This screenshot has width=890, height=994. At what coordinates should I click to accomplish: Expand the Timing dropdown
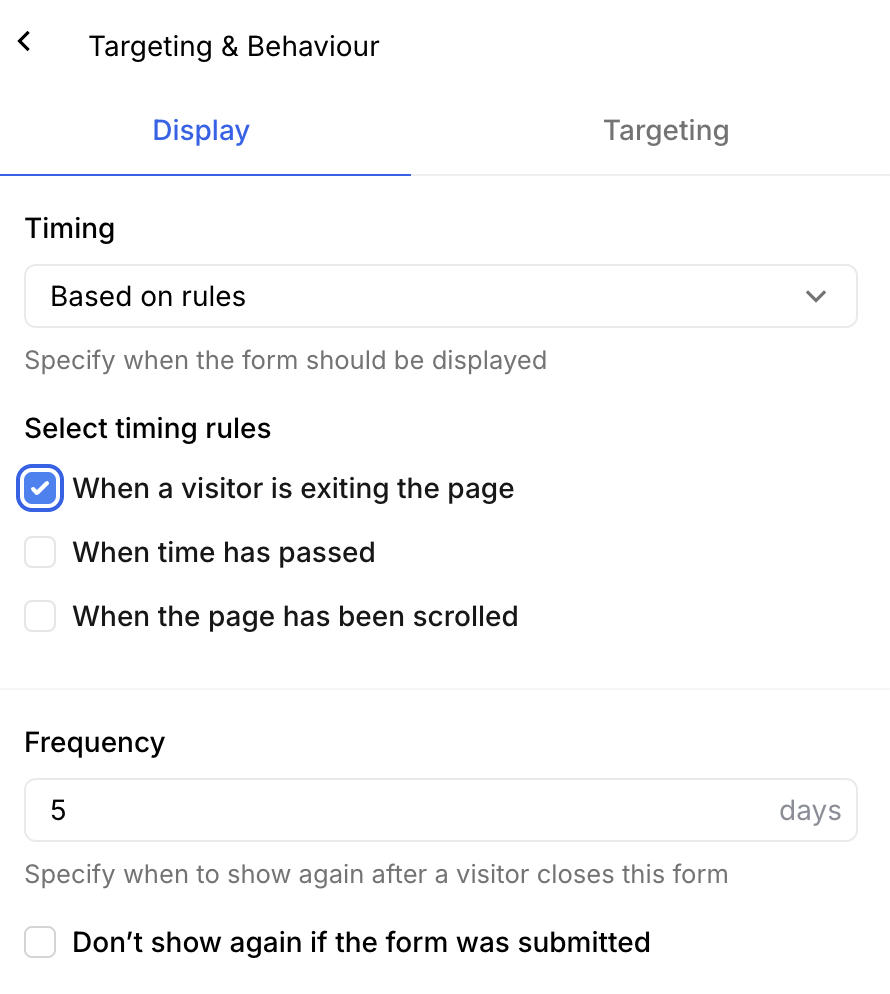(x=440, y=296)
